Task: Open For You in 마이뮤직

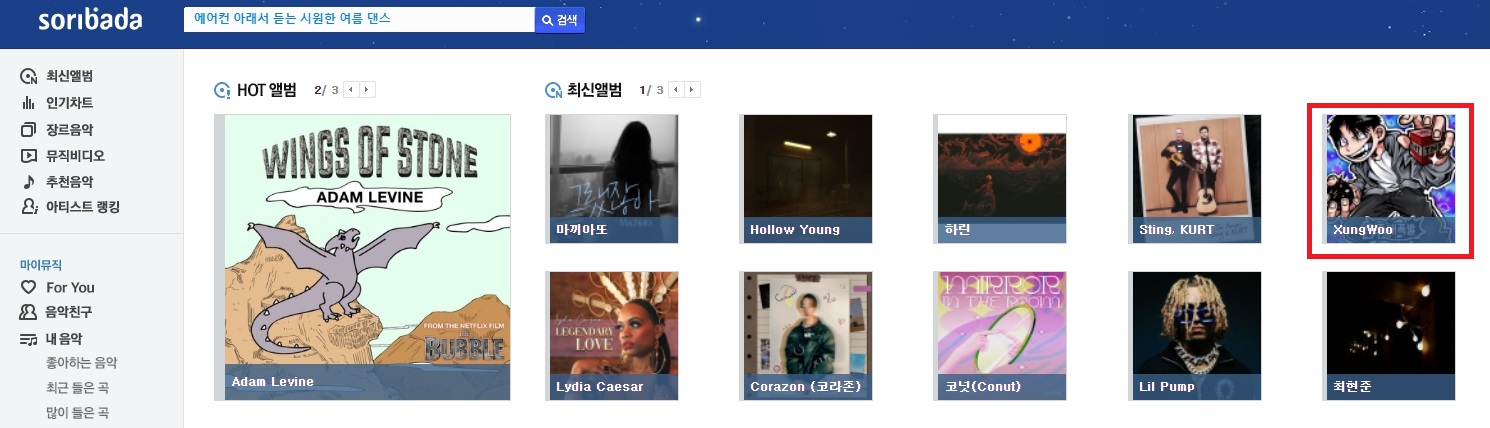Action: [x=70, y=287]
